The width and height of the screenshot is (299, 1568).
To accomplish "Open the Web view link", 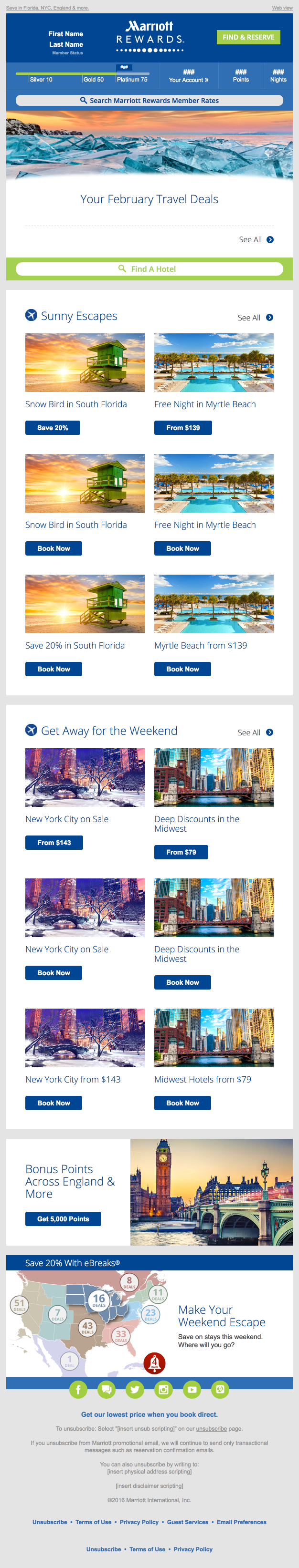I will pyautogui.click(x=282, y=8).
